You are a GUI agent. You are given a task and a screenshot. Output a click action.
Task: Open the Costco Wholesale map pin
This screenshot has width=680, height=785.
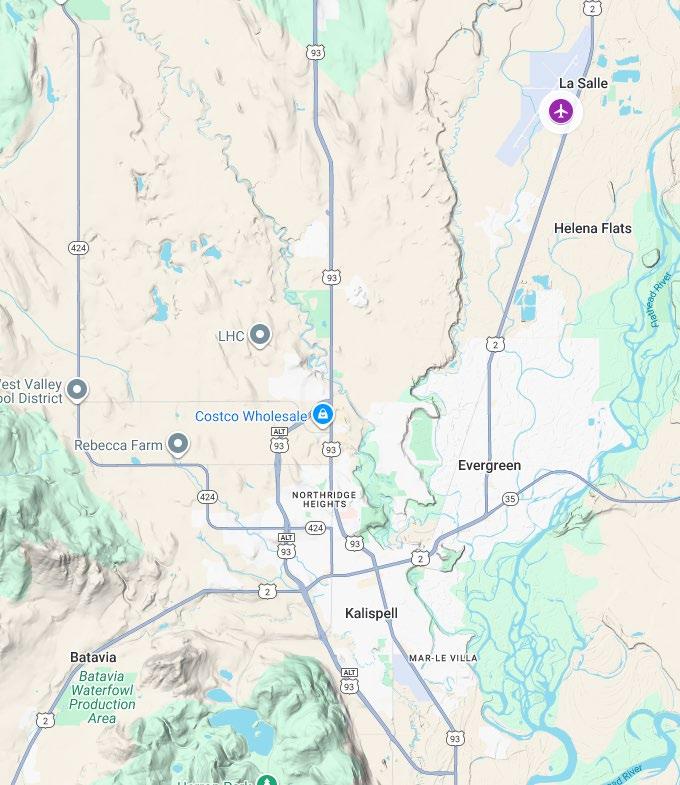point(323,414)
